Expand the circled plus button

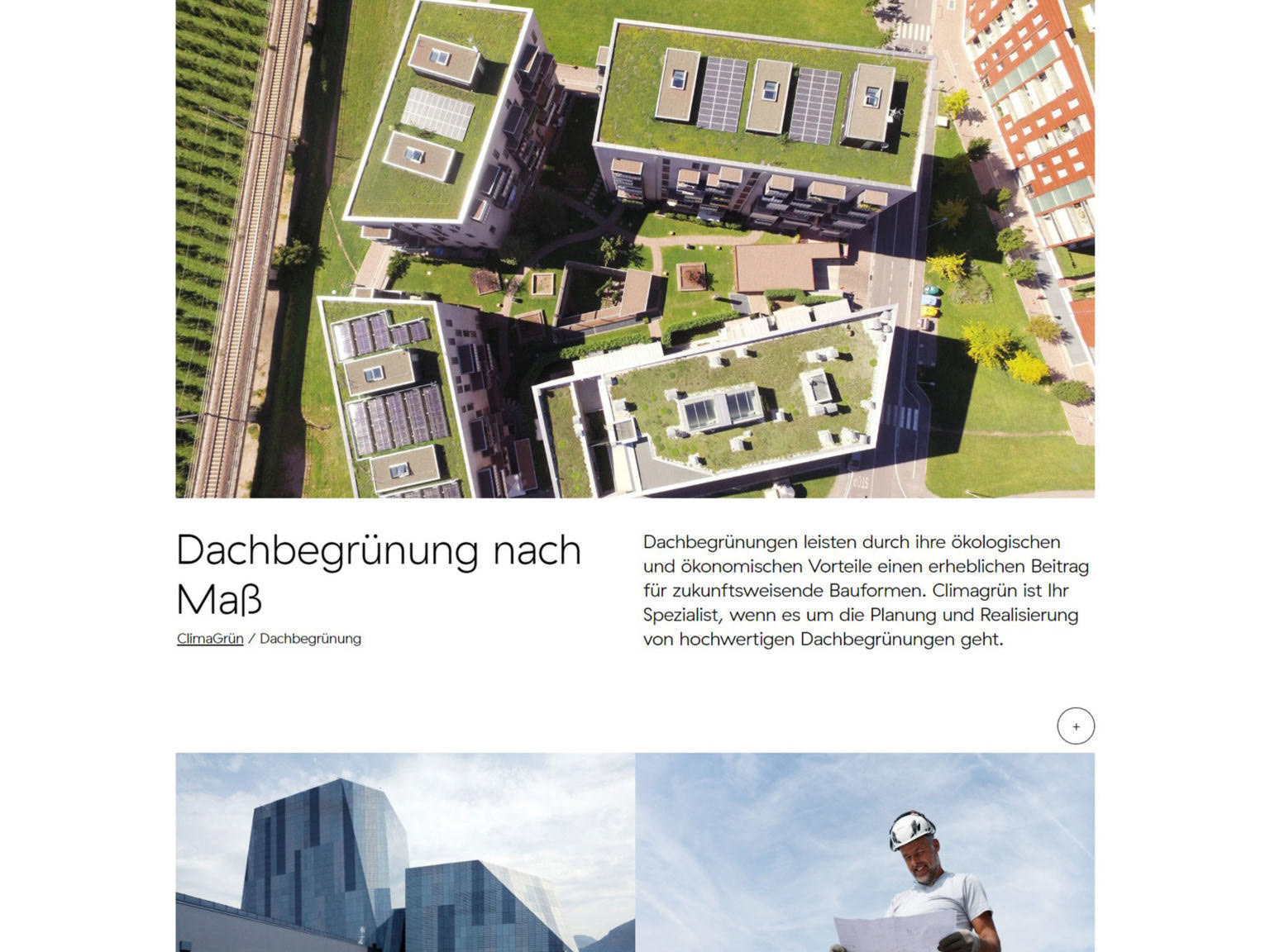tap(1075, 726)
